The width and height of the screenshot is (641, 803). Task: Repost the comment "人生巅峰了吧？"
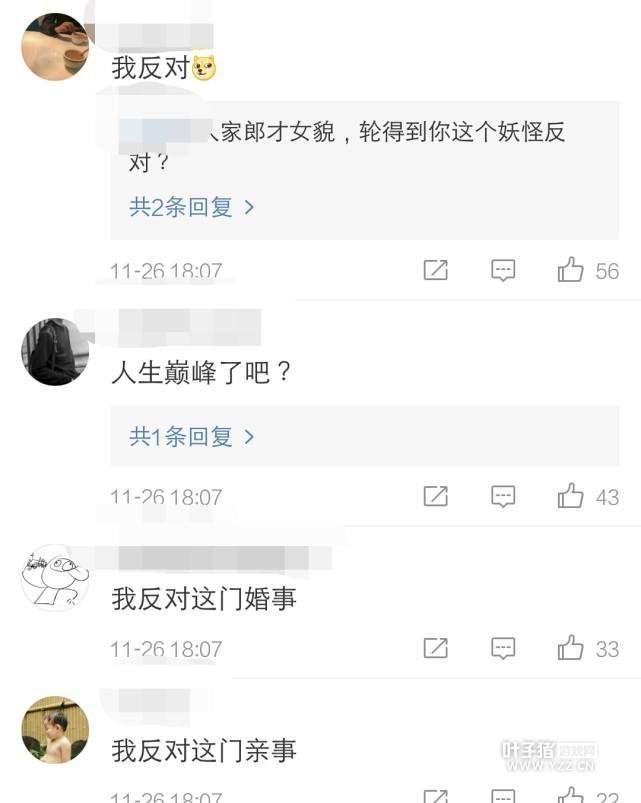click(x=436, y=496)
